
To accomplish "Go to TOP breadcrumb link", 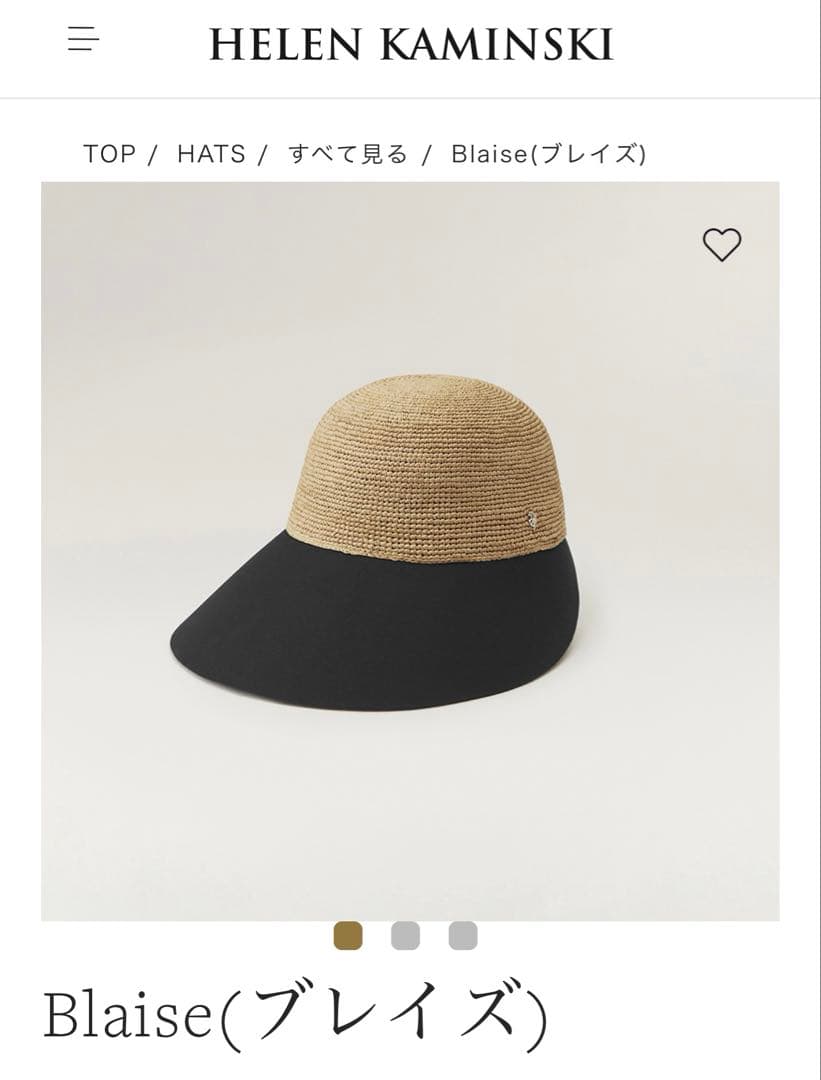I will [109, 154].
